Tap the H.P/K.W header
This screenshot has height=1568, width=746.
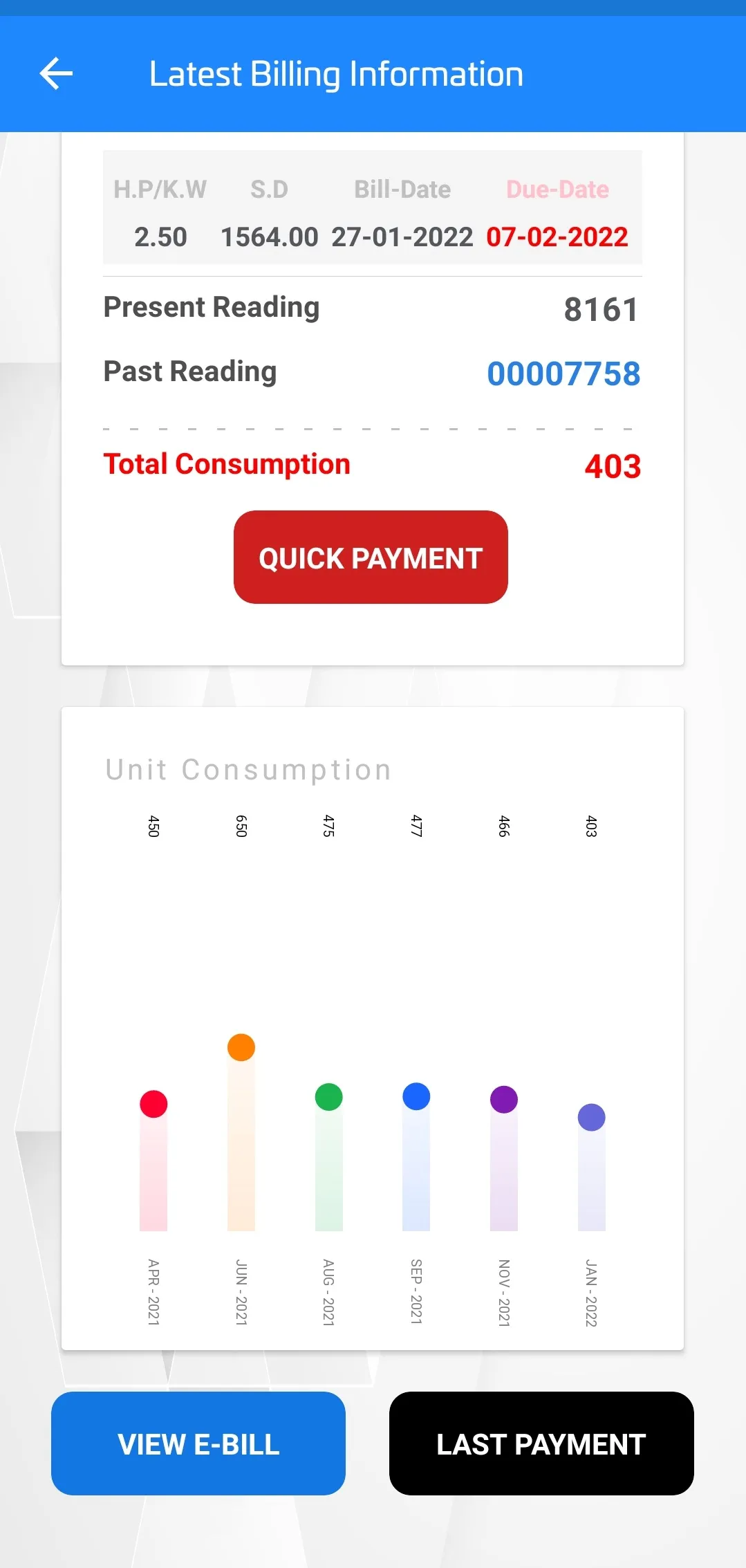tap(159, 189)
